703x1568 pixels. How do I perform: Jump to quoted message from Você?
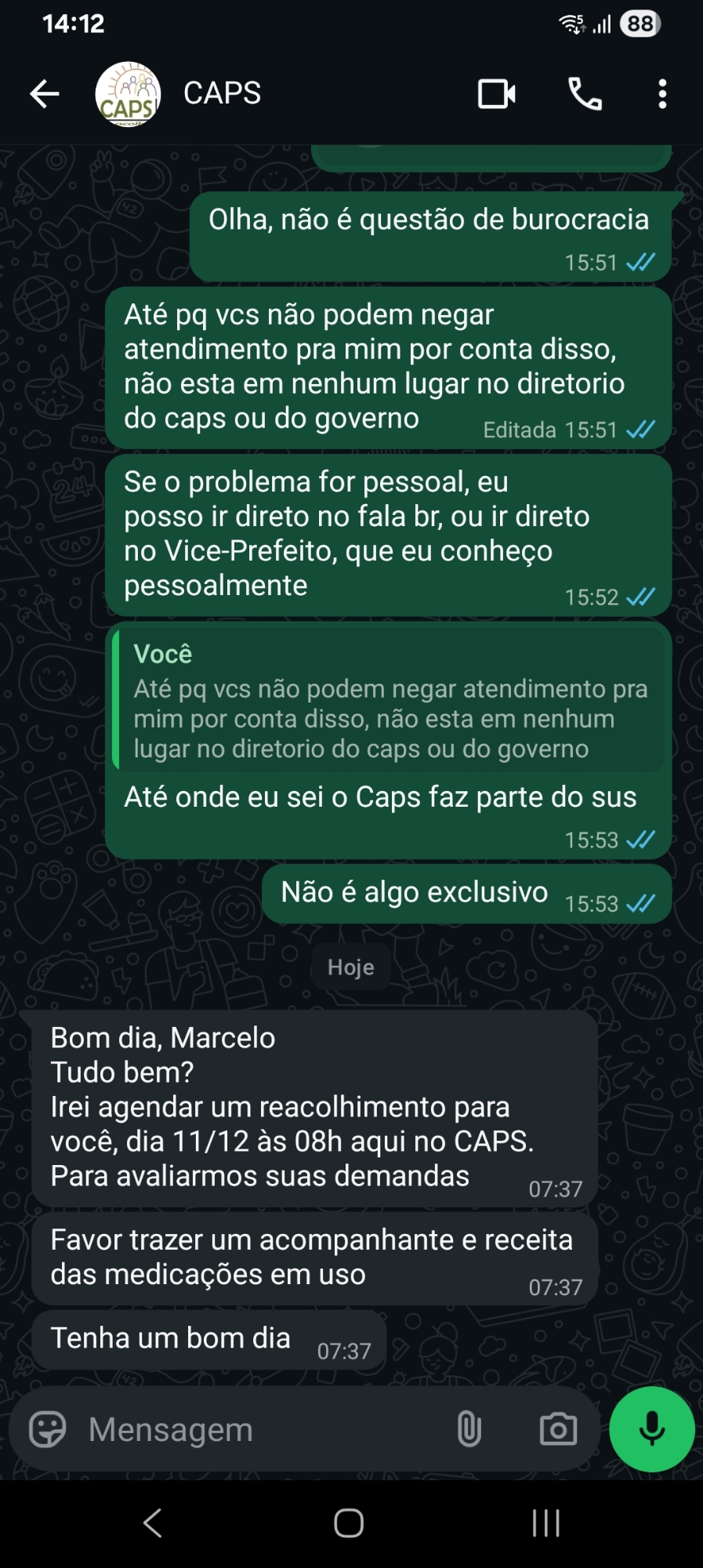click(390, 701)
